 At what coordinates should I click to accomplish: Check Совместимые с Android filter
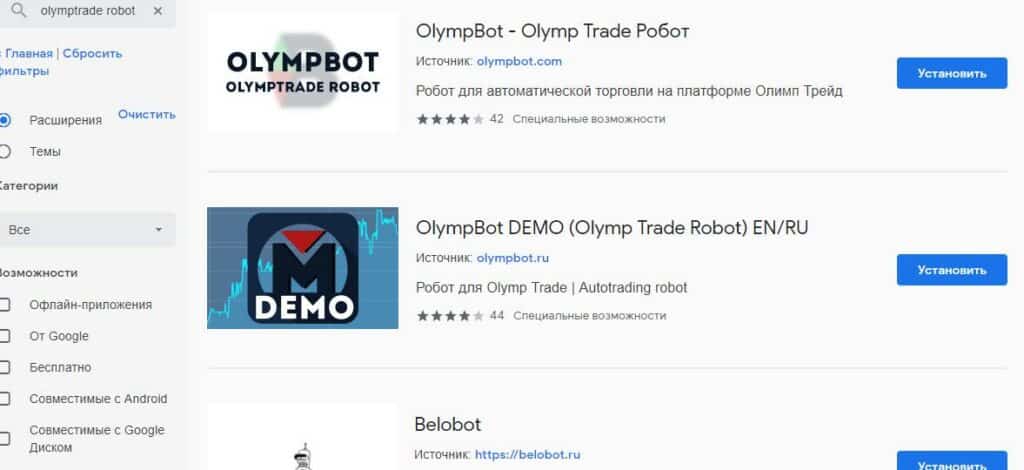pyautogui.click(x=5, y=399)
